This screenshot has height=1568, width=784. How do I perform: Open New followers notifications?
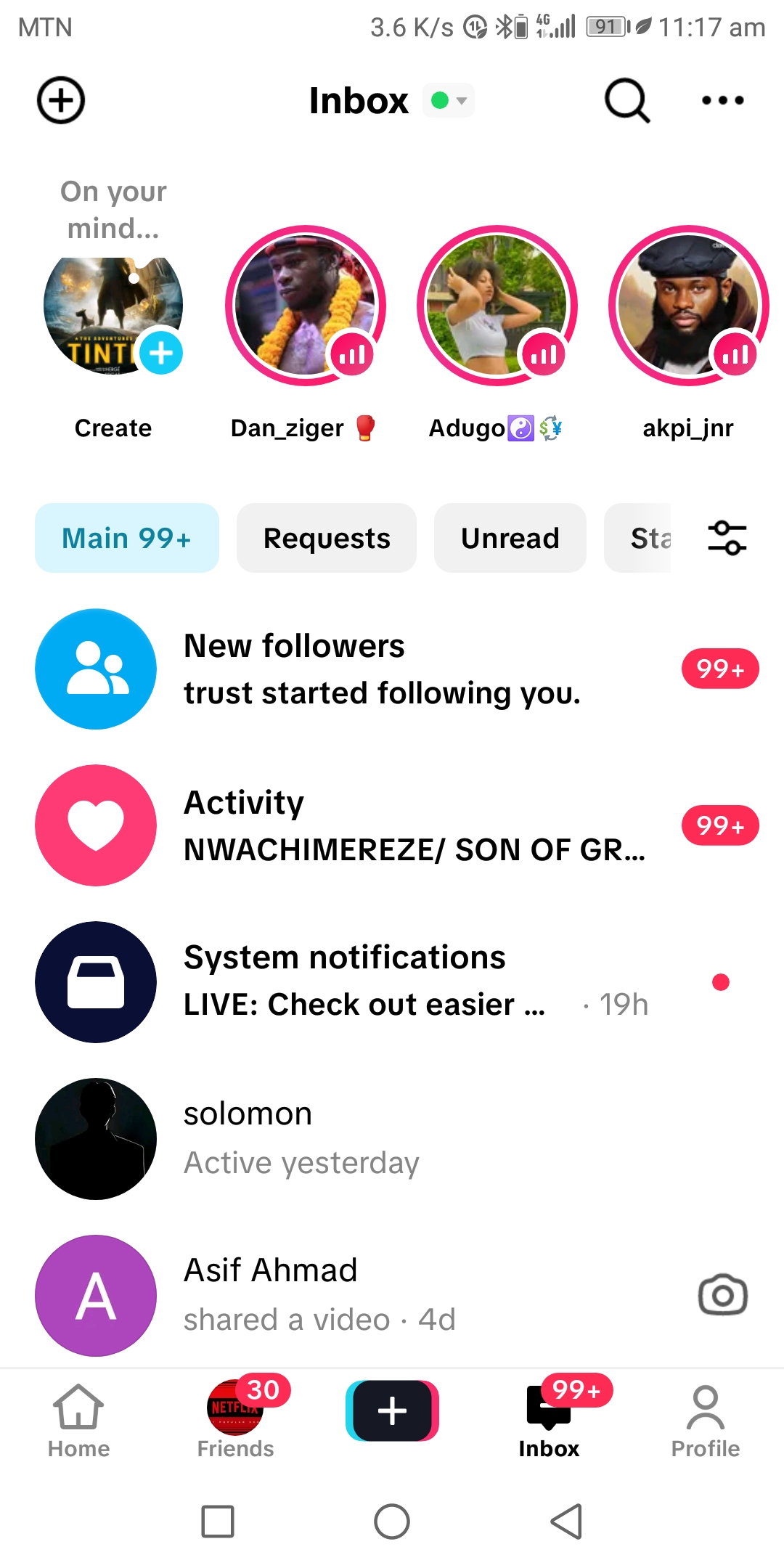point(392,669)
